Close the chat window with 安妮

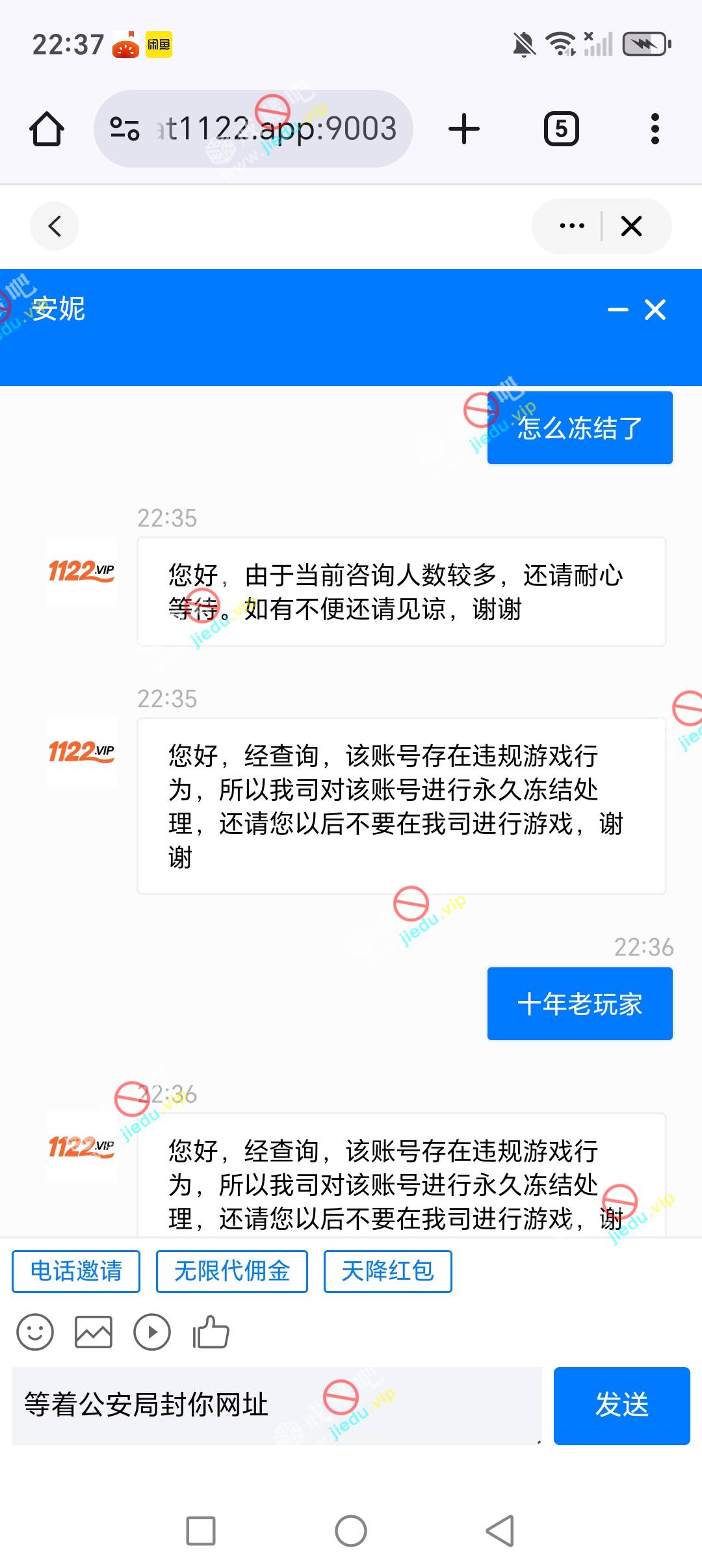[x=655, y=310]
